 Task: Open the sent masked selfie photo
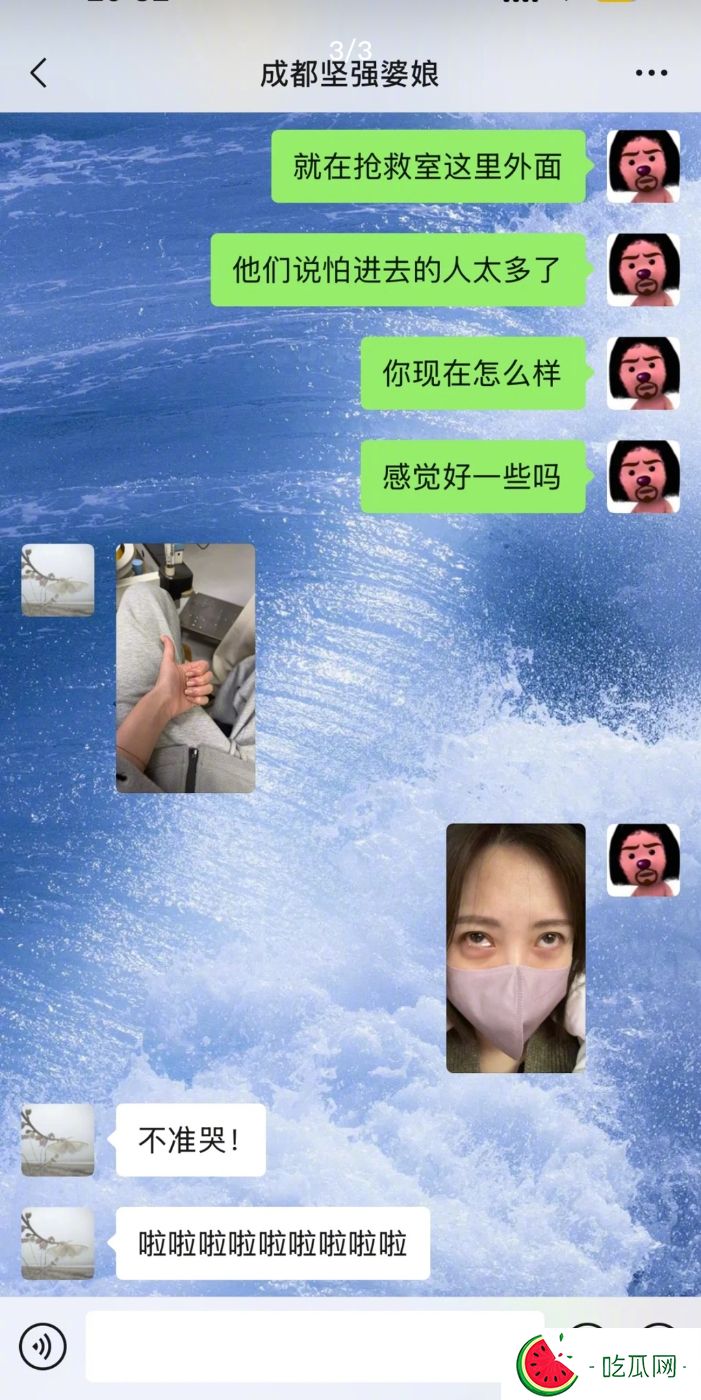coord(515,948)
